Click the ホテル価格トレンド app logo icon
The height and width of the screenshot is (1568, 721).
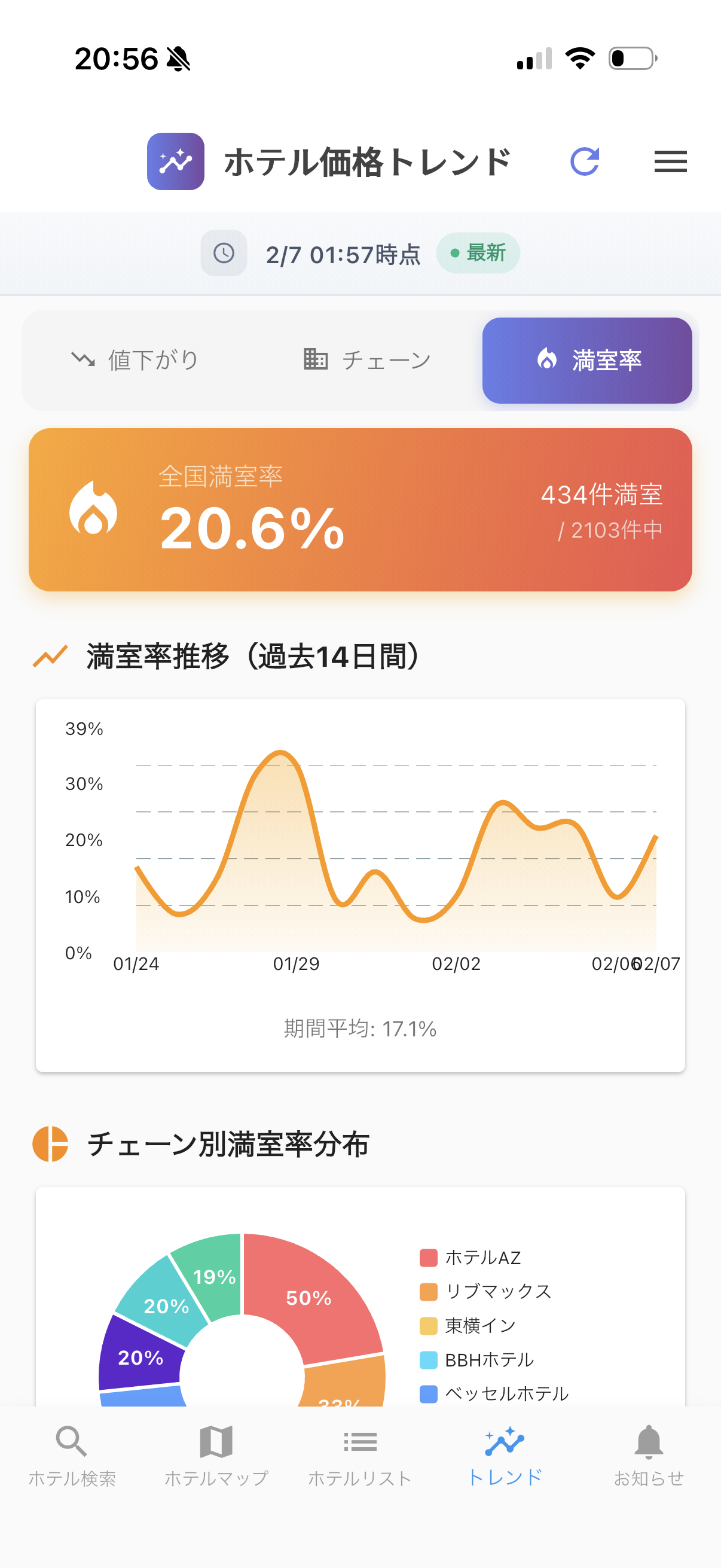coord(175,162)
